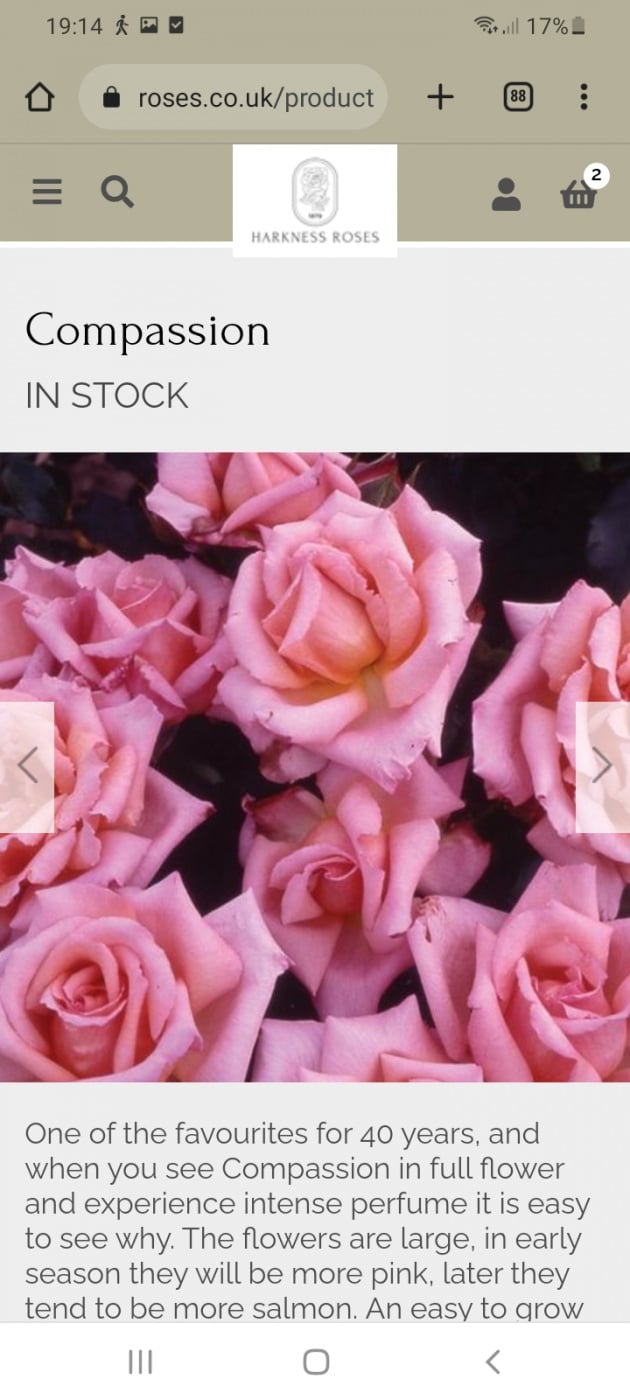Open a new browser tab
This screenshot has width=630, height=1400.
click(440, 97)
